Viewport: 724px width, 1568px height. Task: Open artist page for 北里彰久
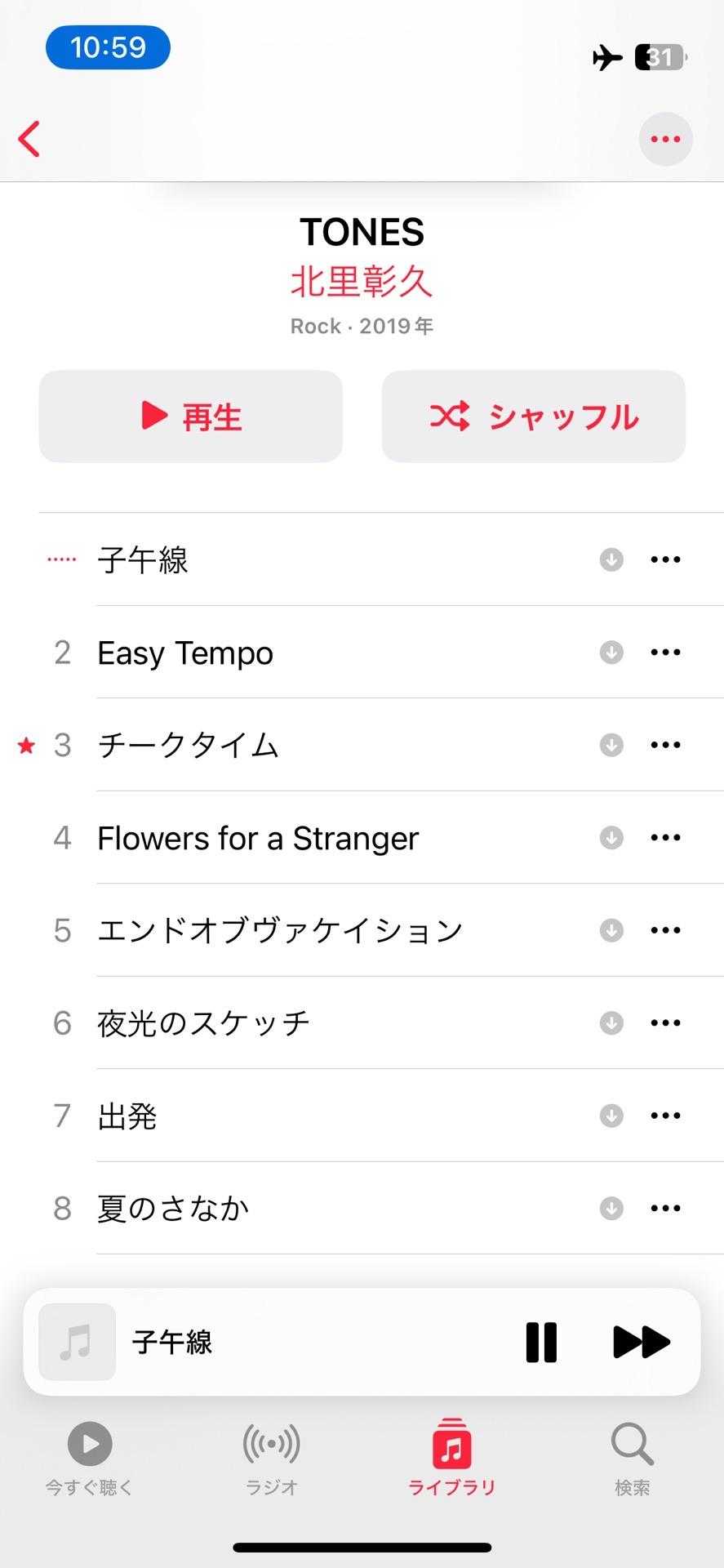(362, 282)
